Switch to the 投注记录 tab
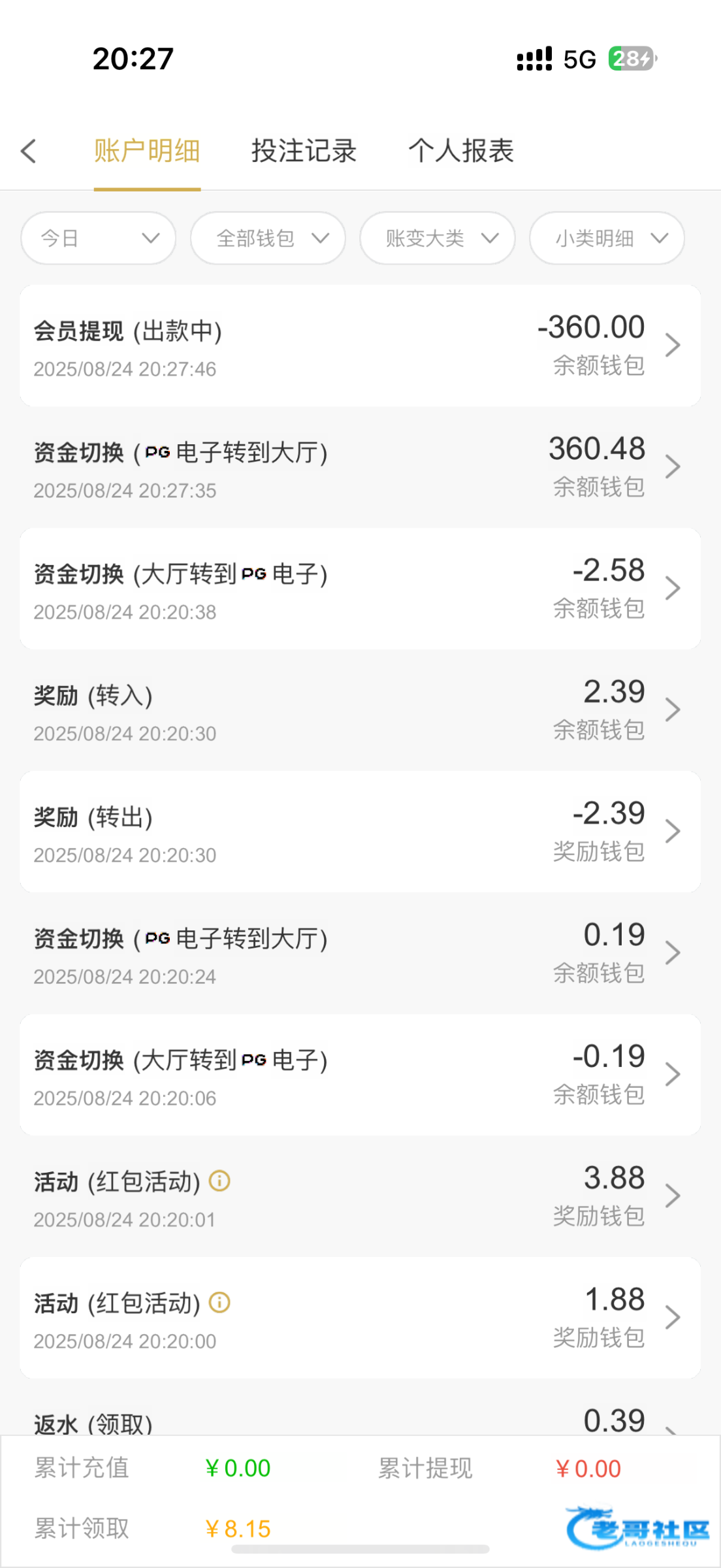 click(x=304, y=151)
